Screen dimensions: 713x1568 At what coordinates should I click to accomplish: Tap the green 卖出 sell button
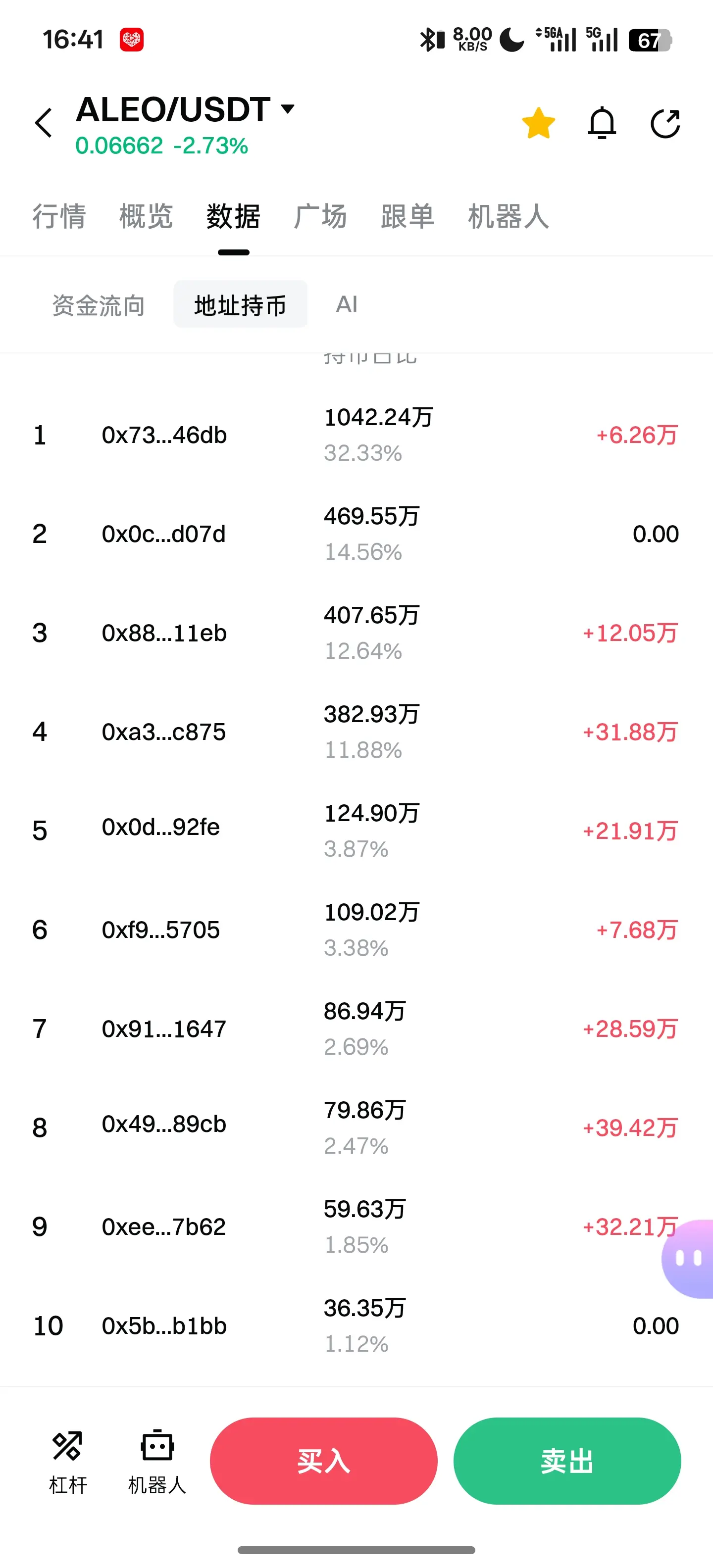(x=567, y=1461)
